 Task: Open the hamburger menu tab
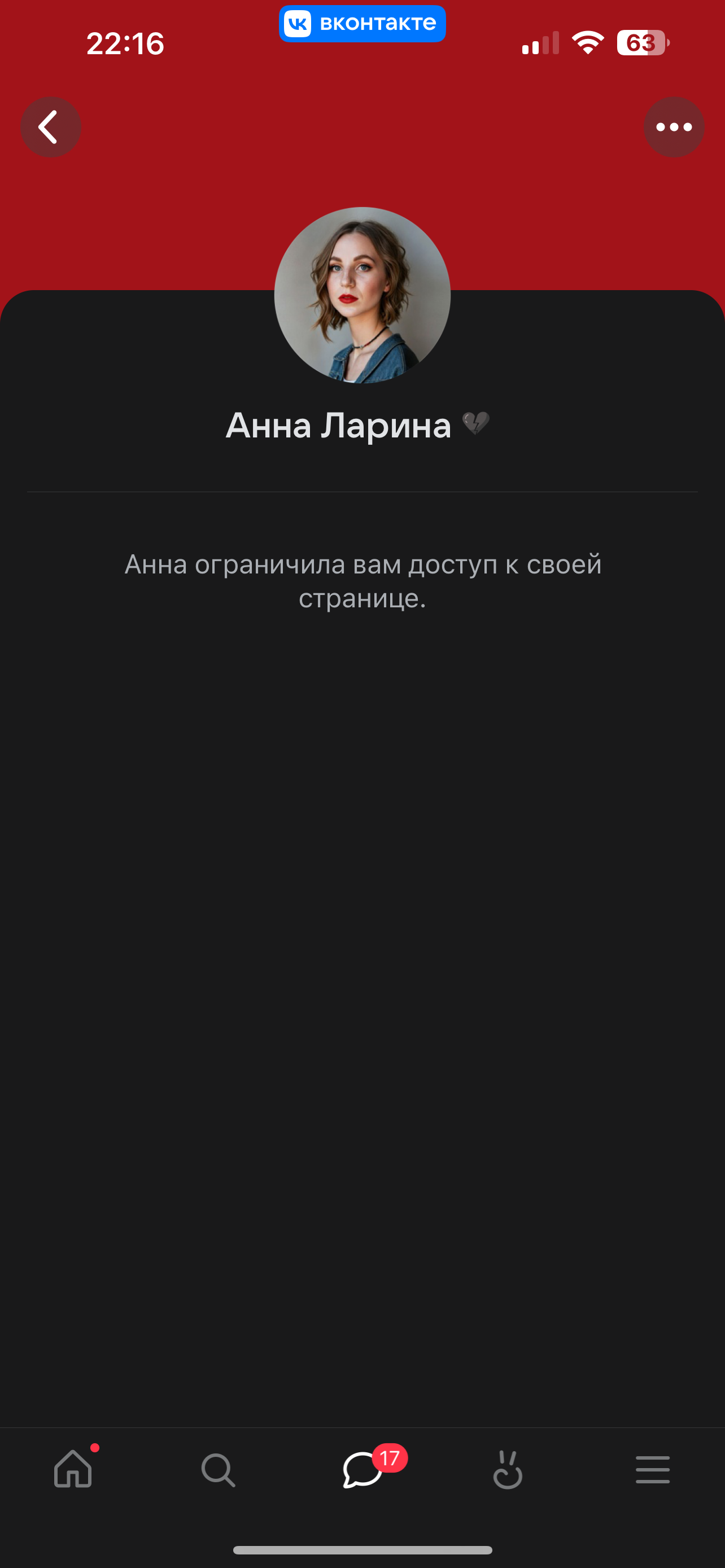[653, 1469]
